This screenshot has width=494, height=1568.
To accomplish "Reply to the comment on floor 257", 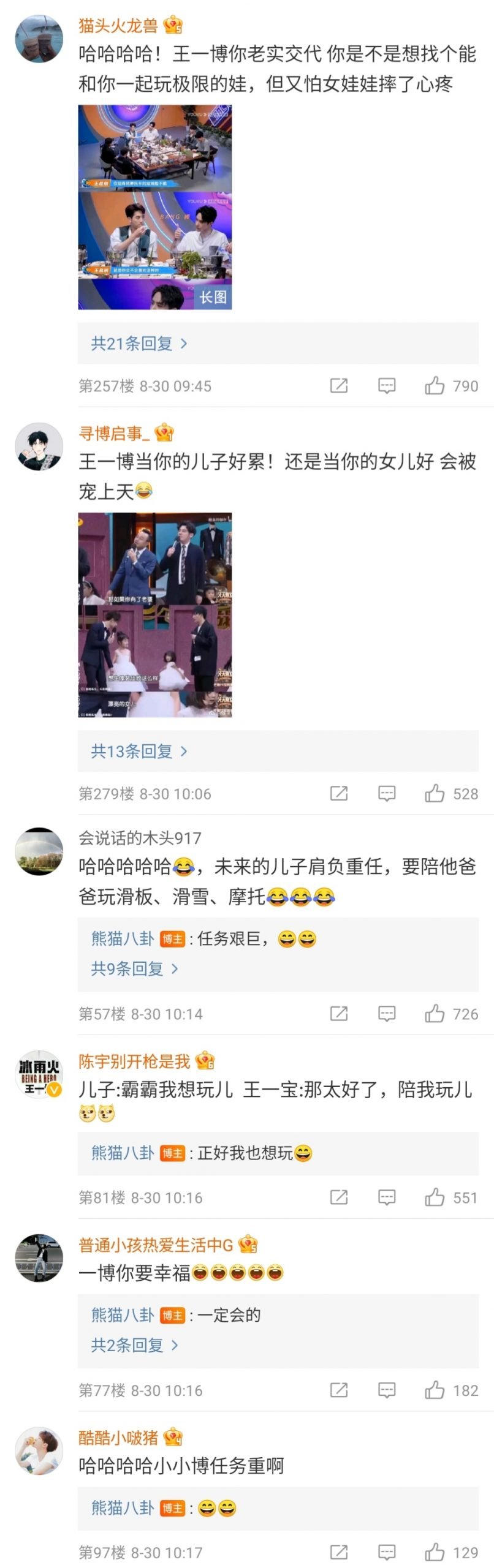I will click(387, 386).
